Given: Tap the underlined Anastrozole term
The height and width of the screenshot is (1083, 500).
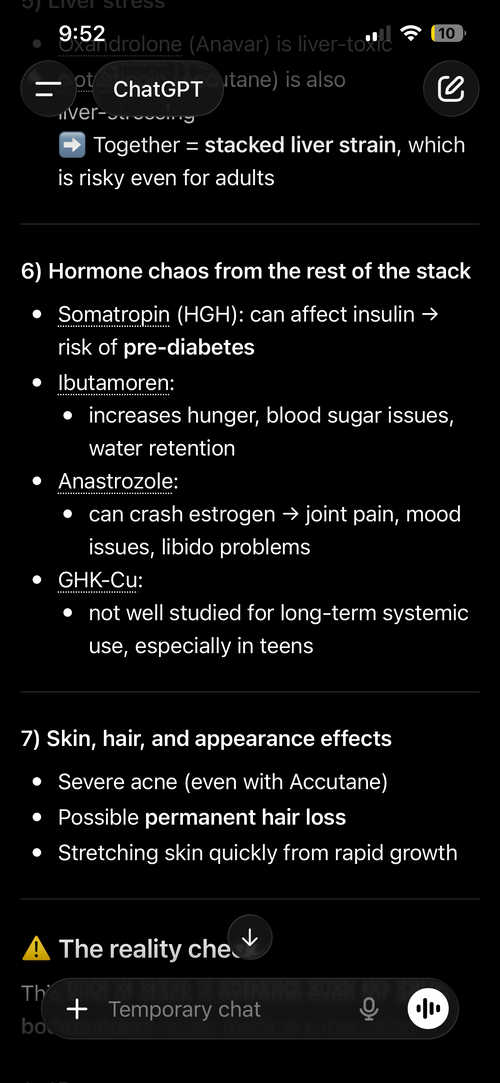Looking at the screenshot, I should (116, 481).
